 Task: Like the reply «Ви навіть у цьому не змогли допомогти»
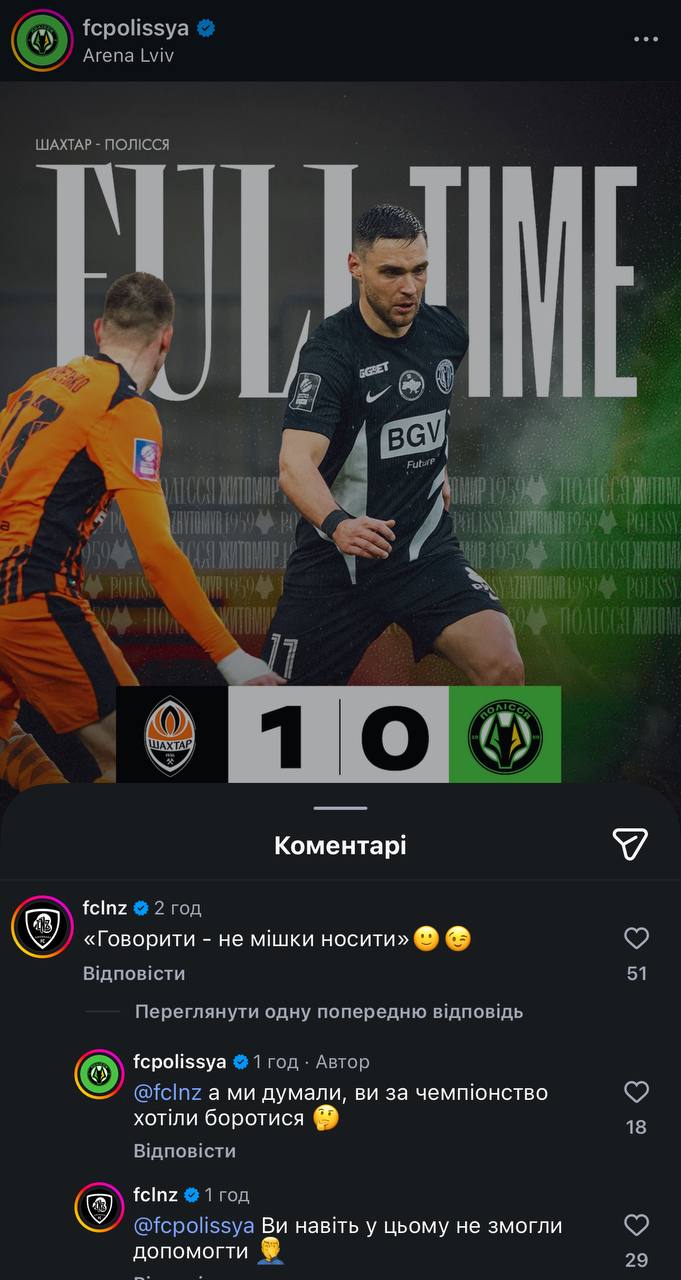(x=636, y=1225)
